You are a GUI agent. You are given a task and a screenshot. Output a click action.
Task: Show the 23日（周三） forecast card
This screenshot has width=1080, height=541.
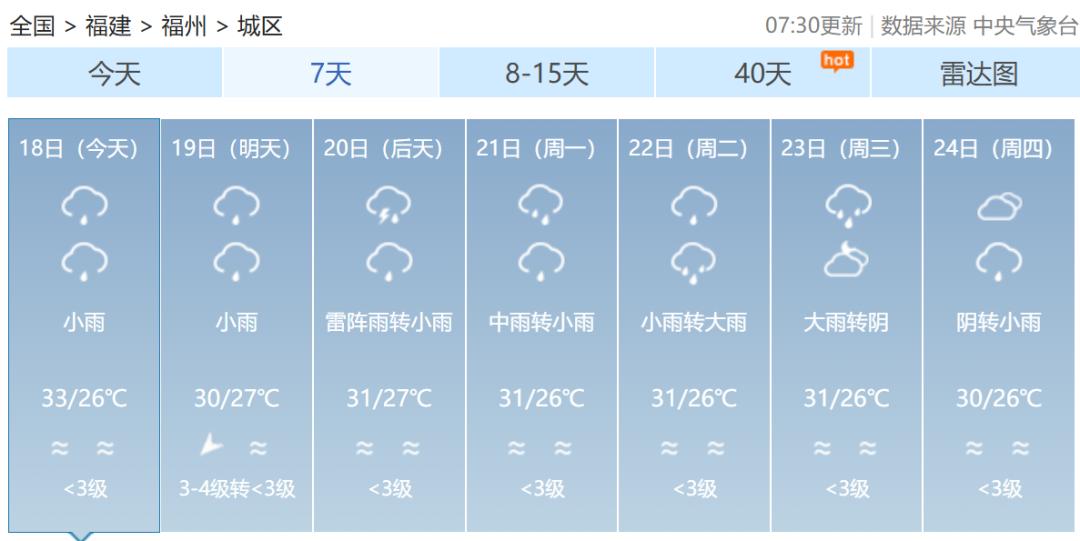pyautogui.click(x=846, y=325)
